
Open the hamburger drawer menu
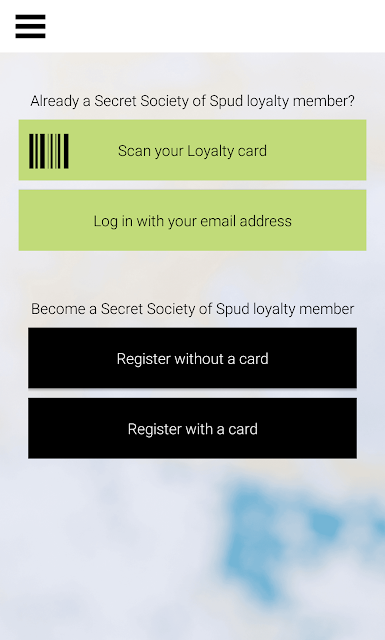click(x=30, y=27)
